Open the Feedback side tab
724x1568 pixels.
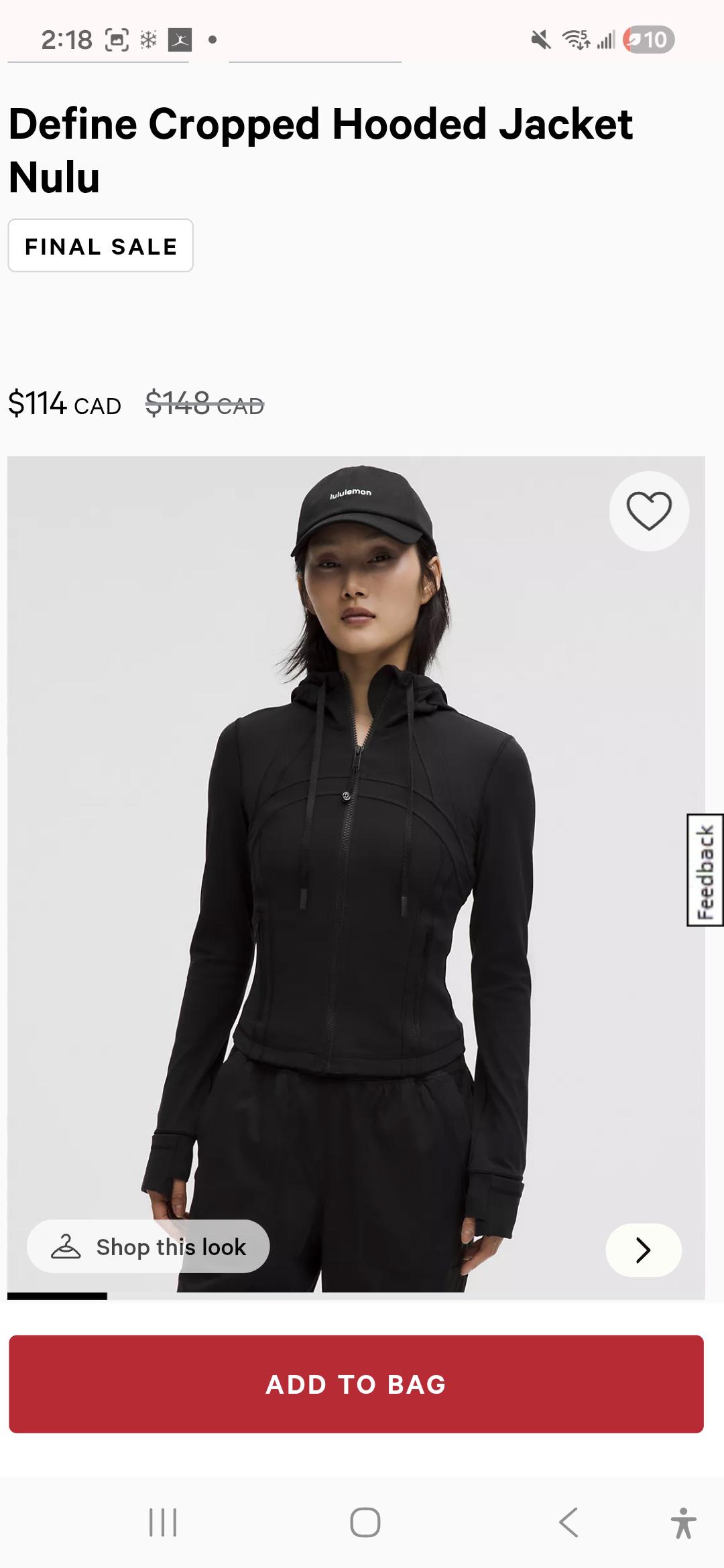[705, 870]
